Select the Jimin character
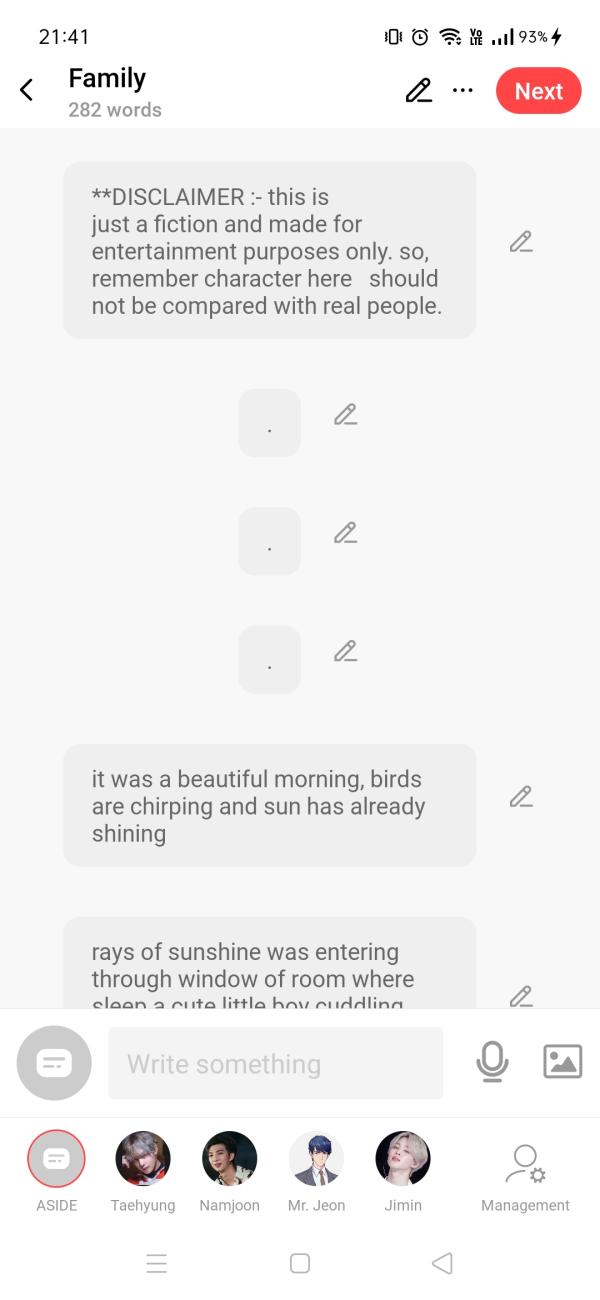Image resolution: width=600 pixels, height=1300 pixels. coord(403,1160)
